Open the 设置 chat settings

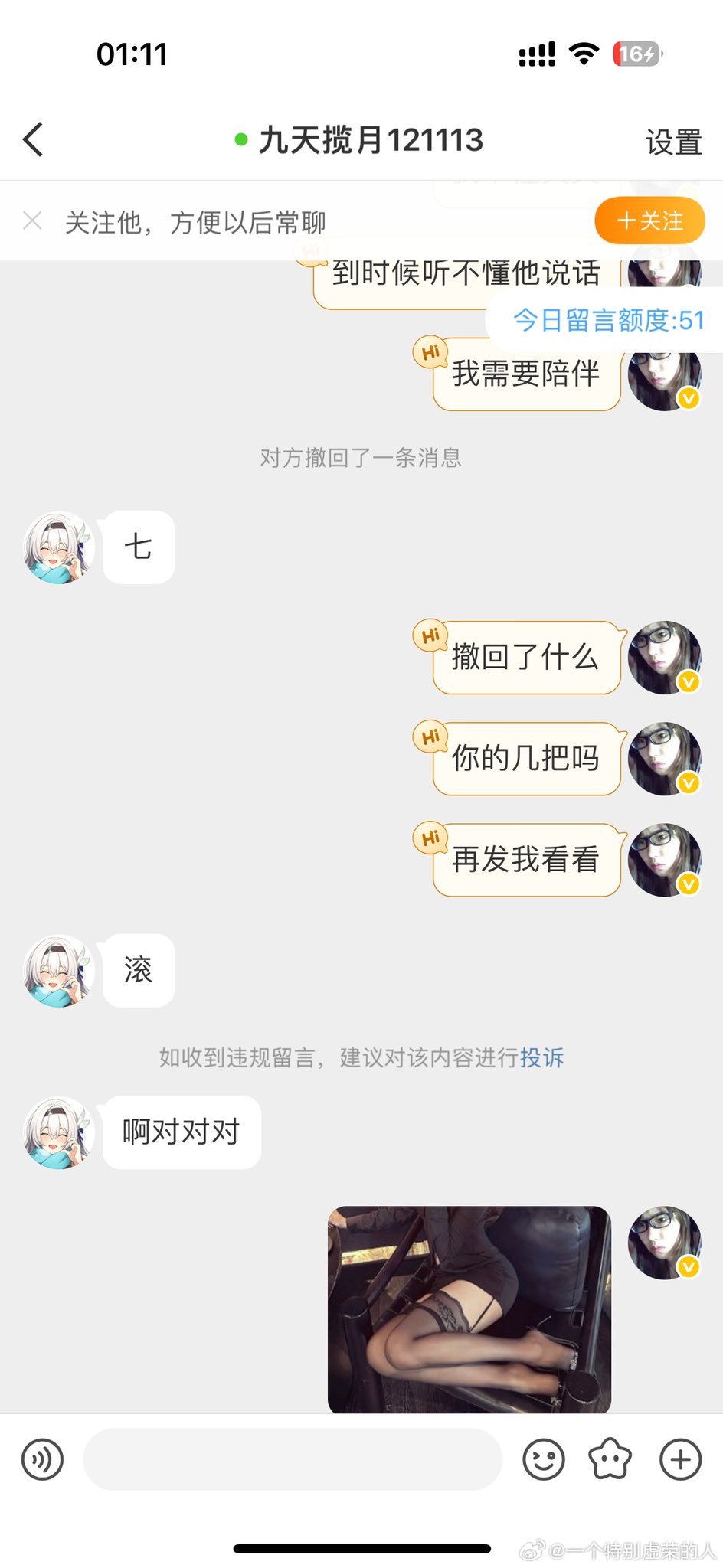(673, 142)
